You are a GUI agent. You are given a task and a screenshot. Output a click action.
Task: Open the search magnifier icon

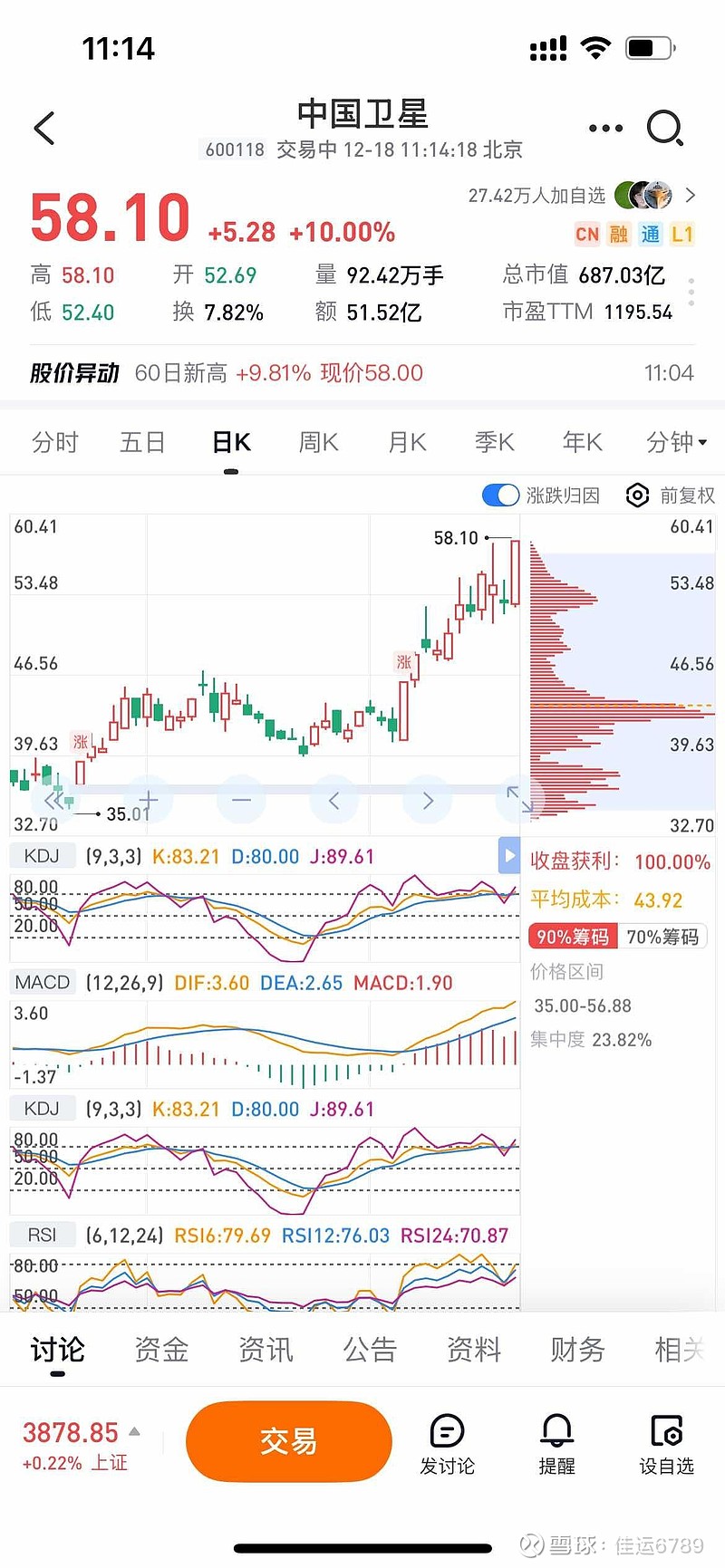[666, 128]
